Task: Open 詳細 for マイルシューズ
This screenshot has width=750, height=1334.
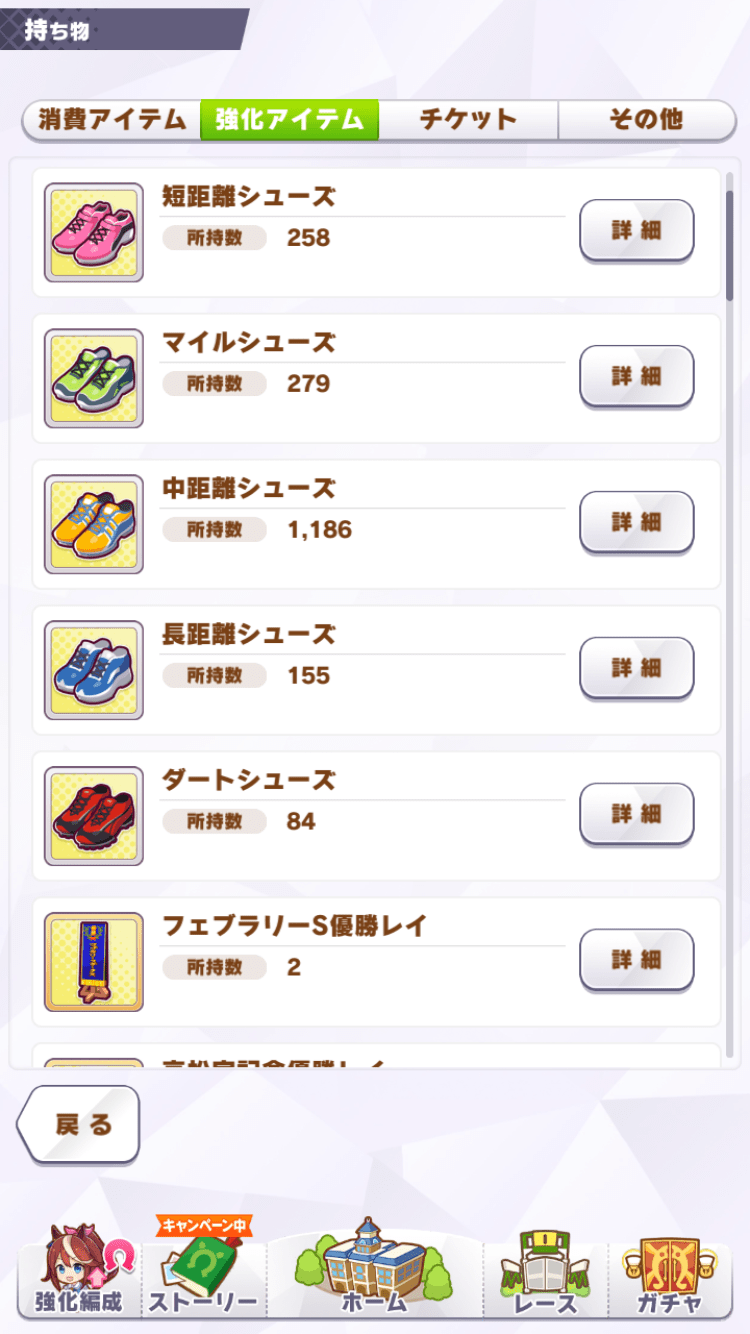Action: coord(637,376)
